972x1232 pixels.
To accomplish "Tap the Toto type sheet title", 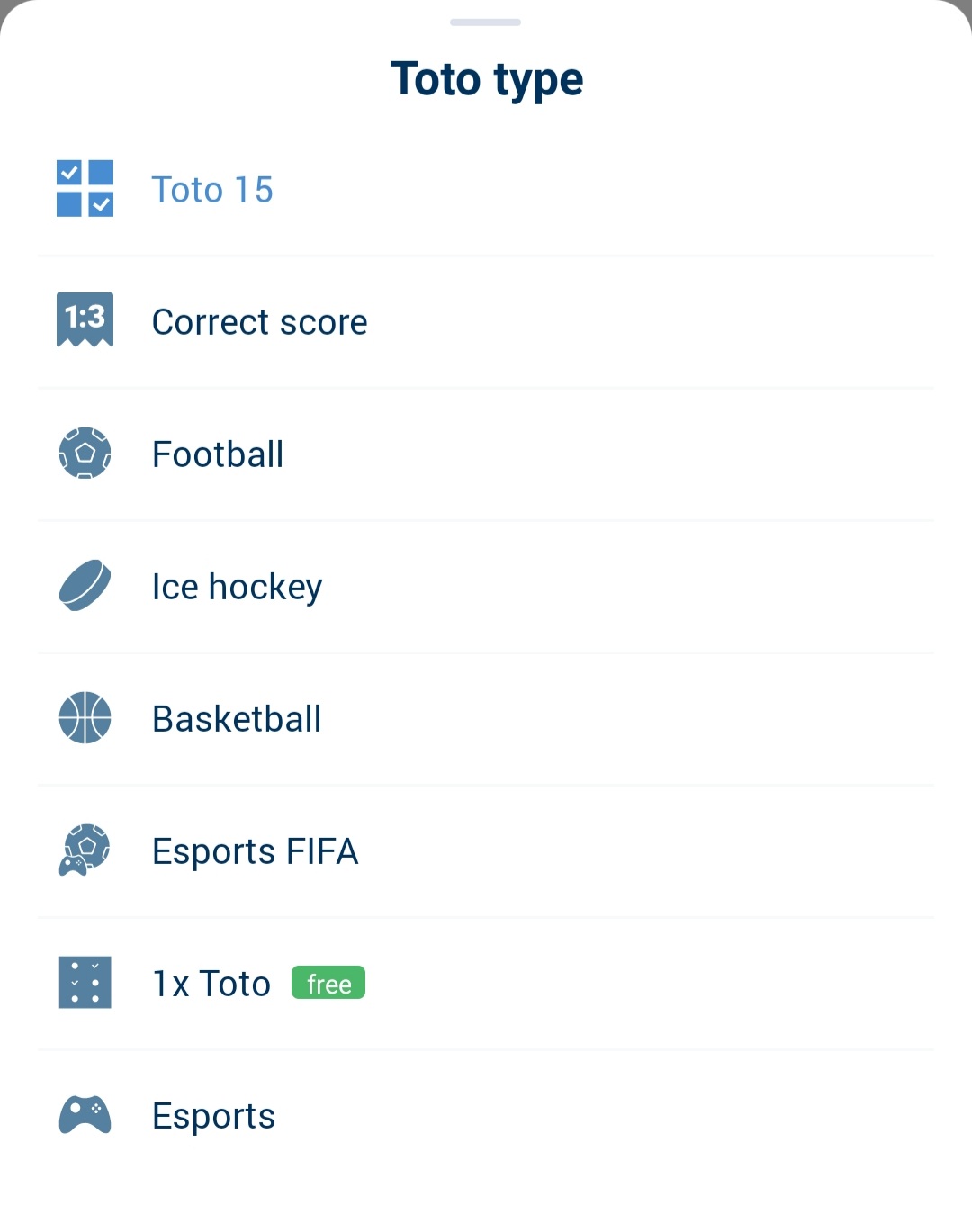I will (x=486, y=78).
